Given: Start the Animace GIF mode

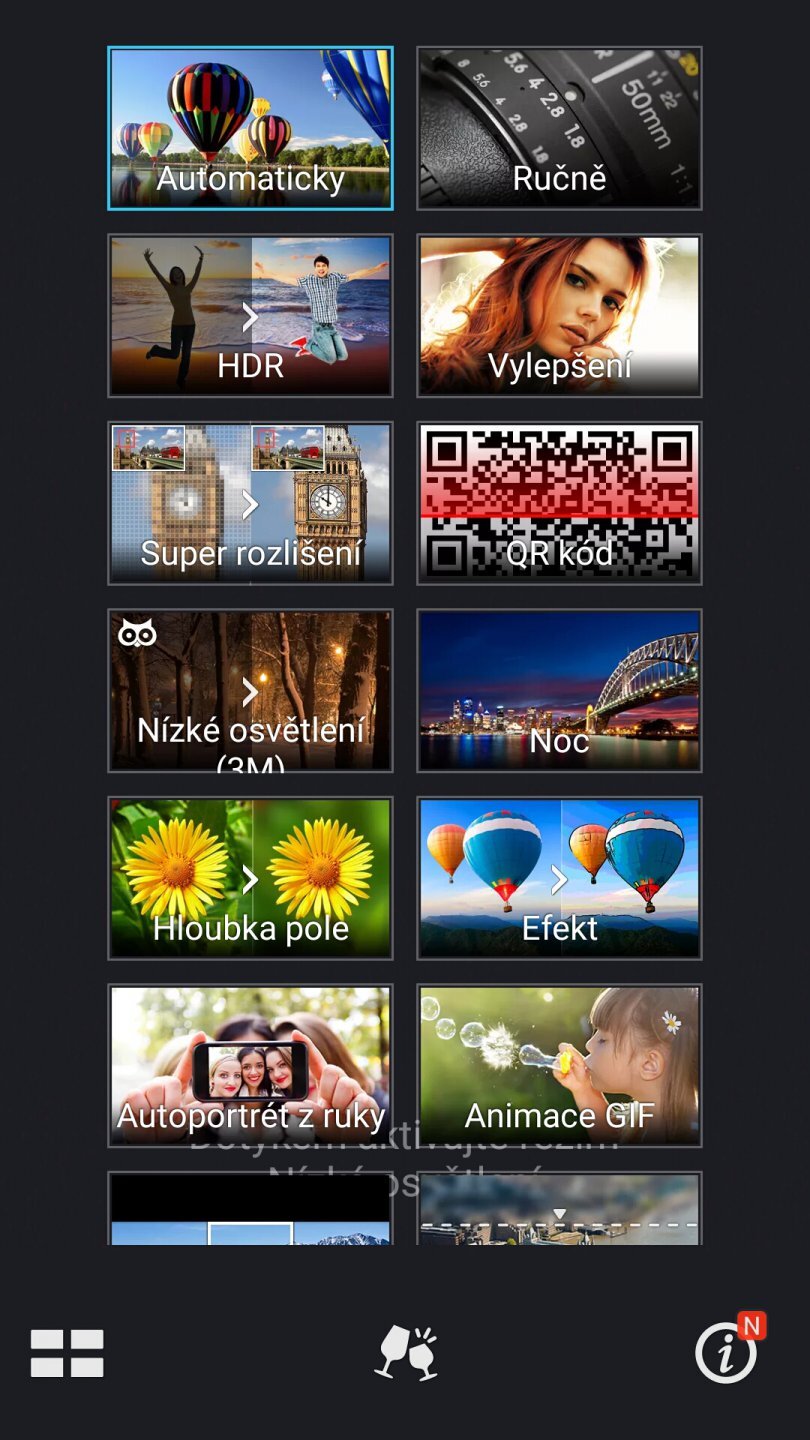Looking at the screenshot, I should [559, 1065].
